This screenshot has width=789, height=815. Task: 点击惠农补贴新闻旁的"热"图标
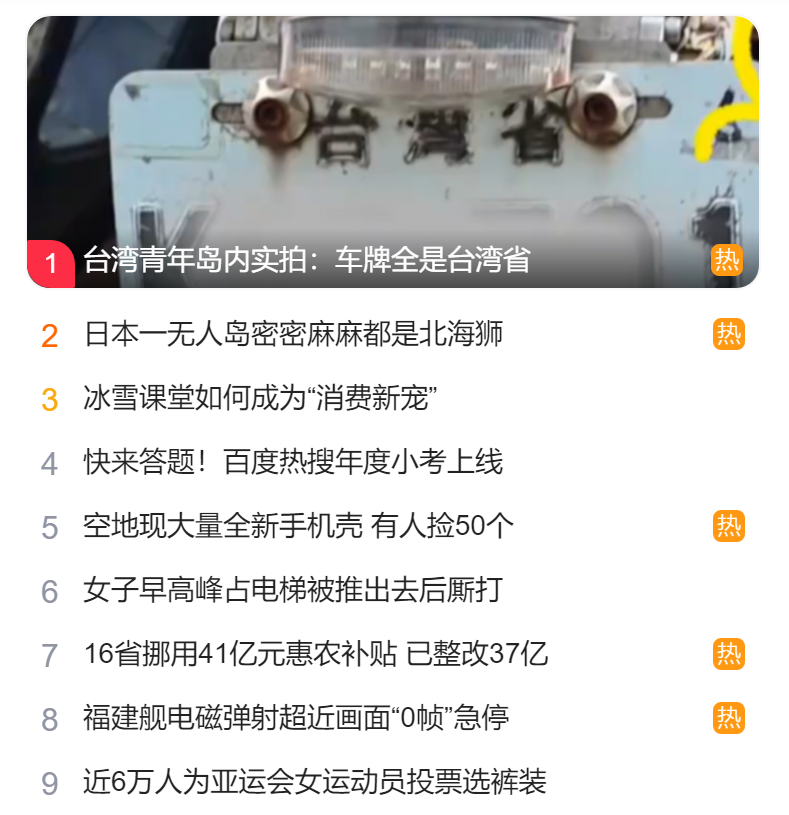(x=729, y=654)
